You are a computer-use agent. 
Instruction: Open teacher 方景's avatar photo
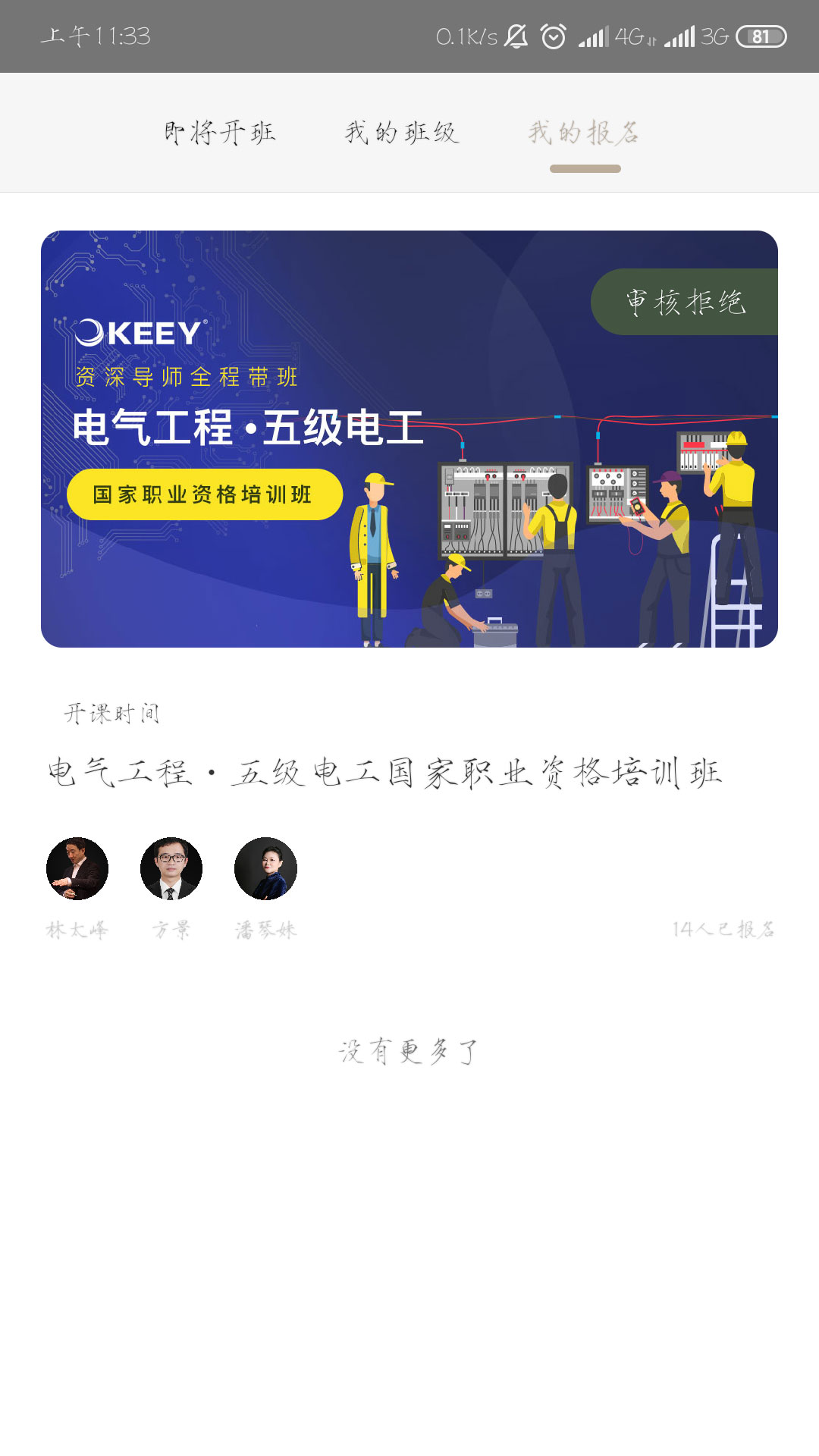171,869
